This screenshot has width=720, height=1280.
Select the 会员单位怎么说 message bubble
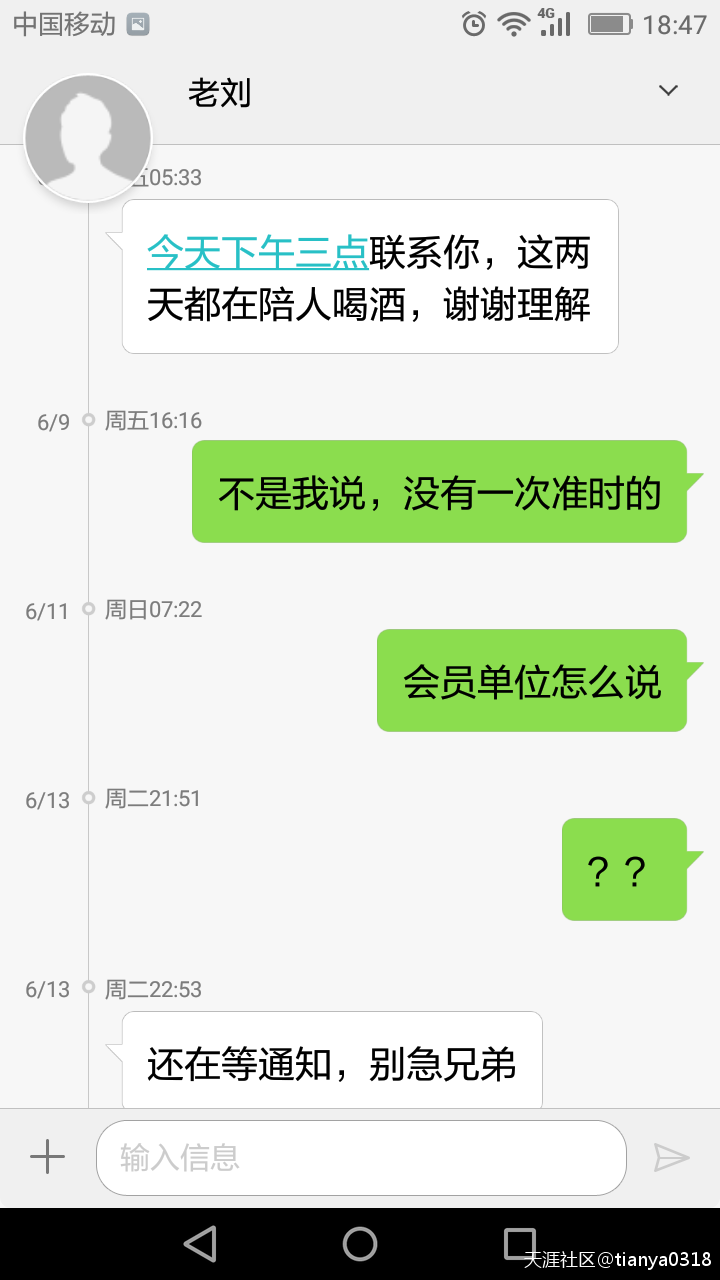(531, 680)
